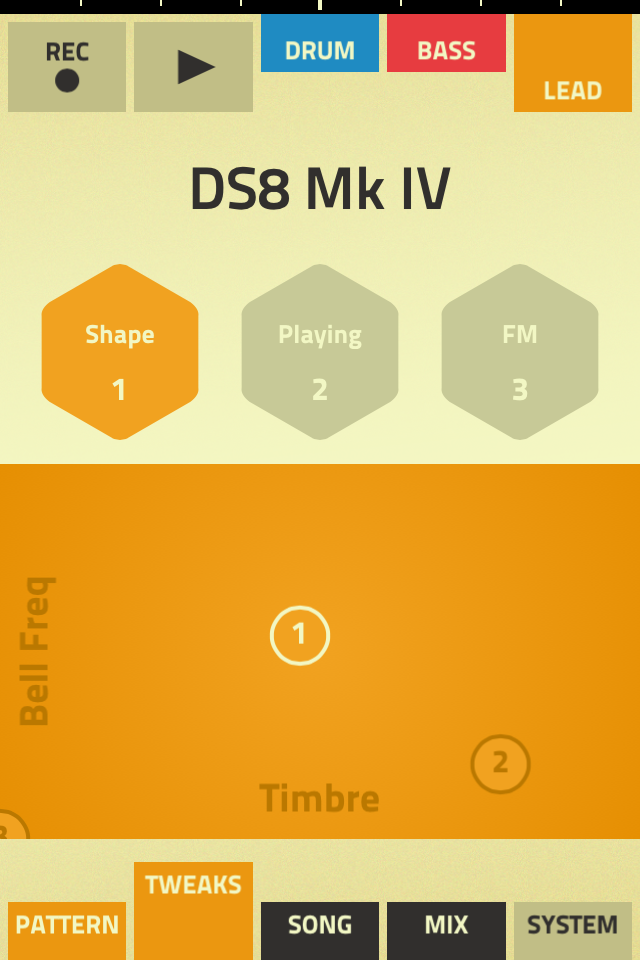Choose the Playing 2 hexagon
This screenshot has width=640, height=960.
click(320, 352)
